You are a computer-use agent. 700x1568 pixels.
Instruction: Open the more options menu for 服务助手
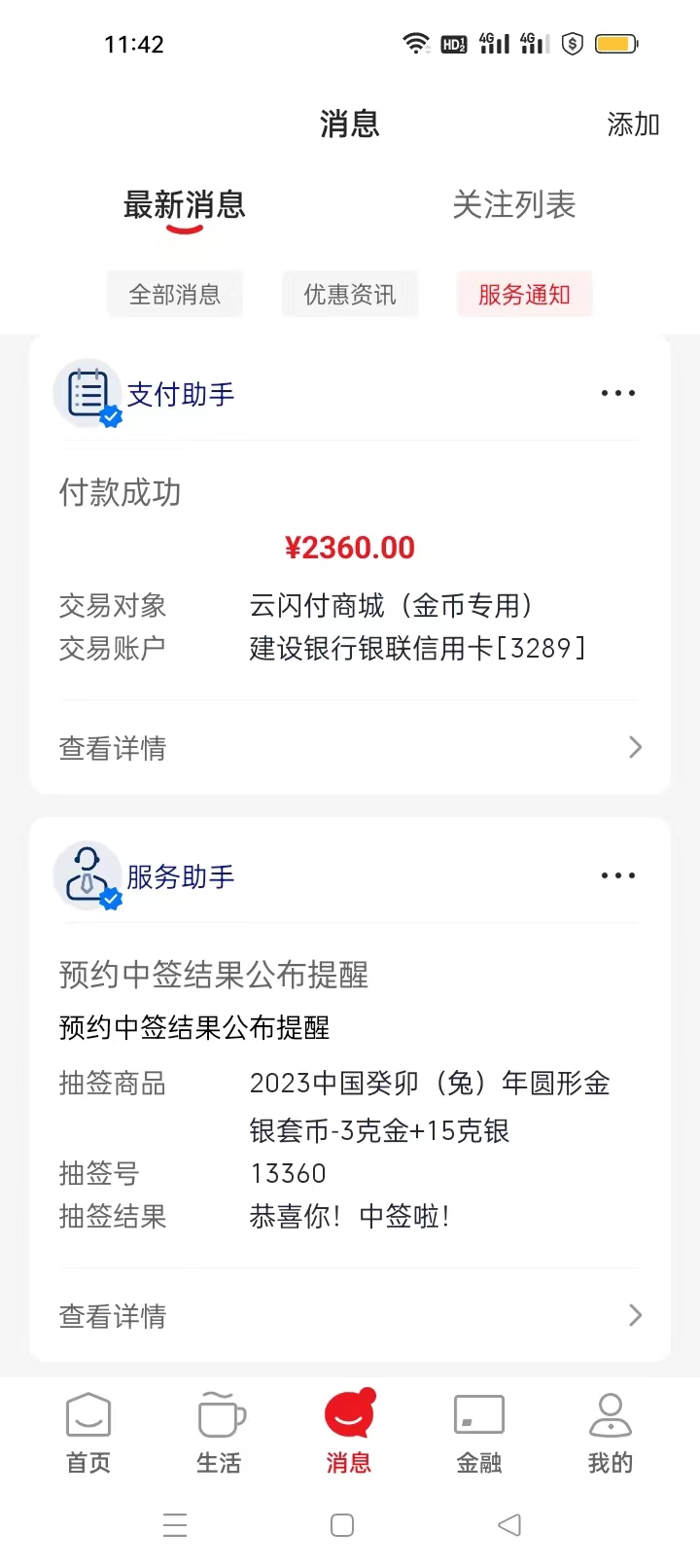618,875
